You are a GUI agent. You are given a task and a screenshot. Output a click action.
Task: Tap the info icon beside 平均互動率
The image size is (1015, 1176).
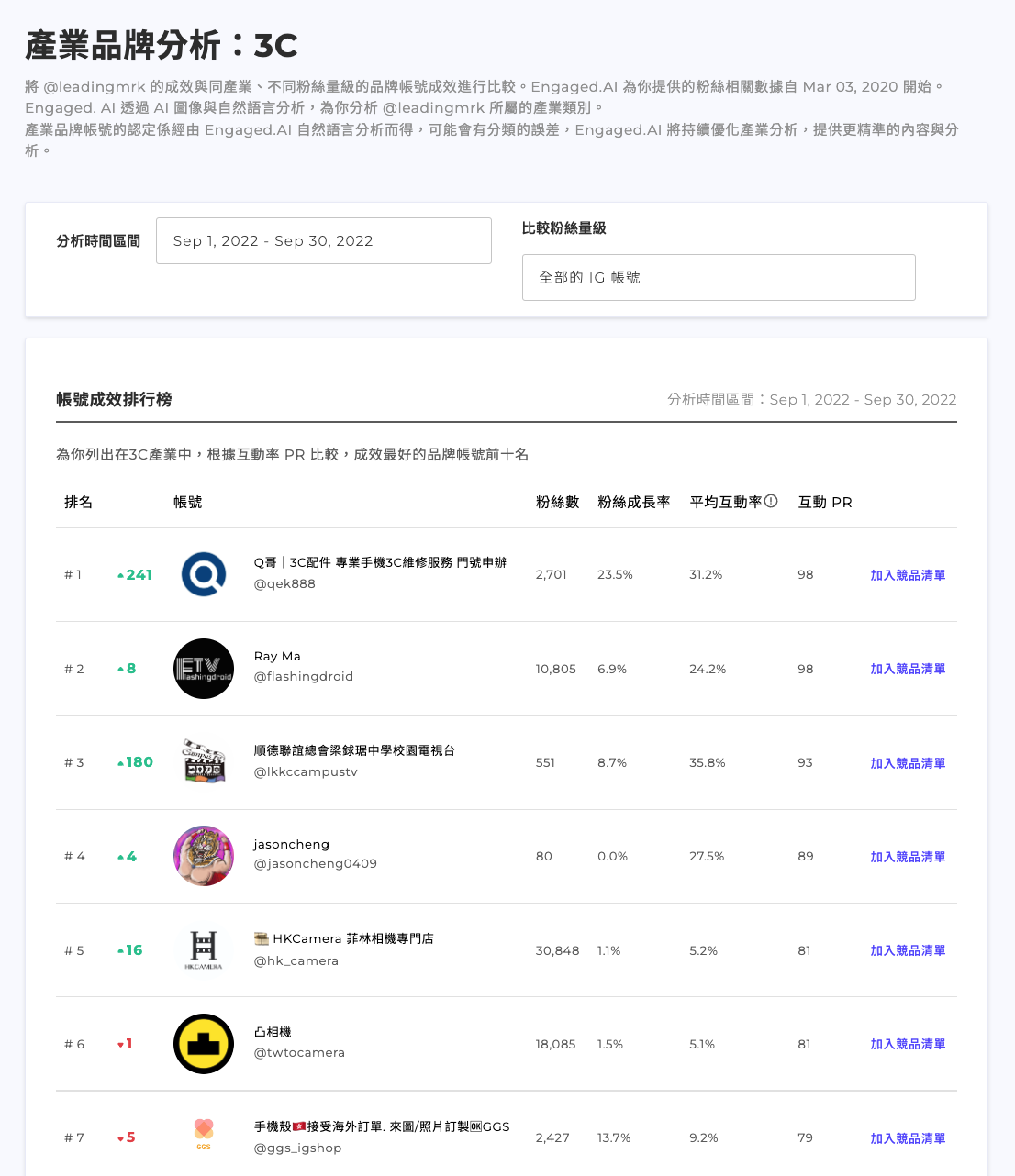point(771,501)
